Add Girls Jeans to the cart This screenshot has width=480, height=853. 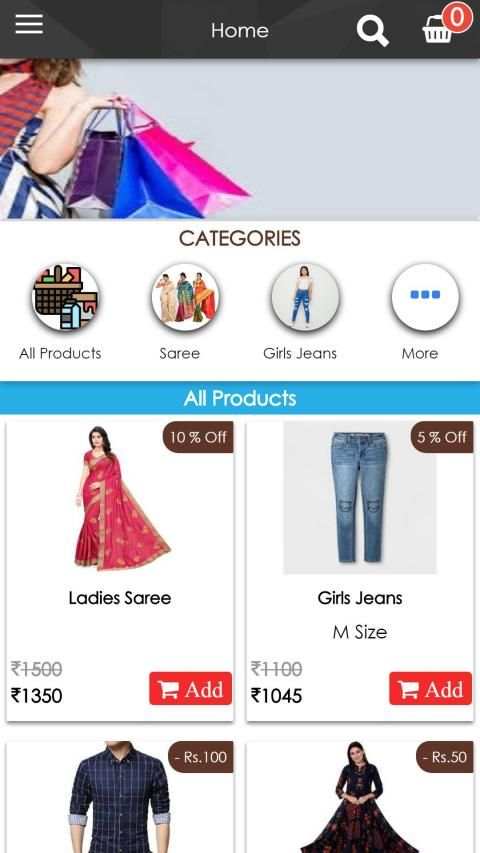point(430,688)
